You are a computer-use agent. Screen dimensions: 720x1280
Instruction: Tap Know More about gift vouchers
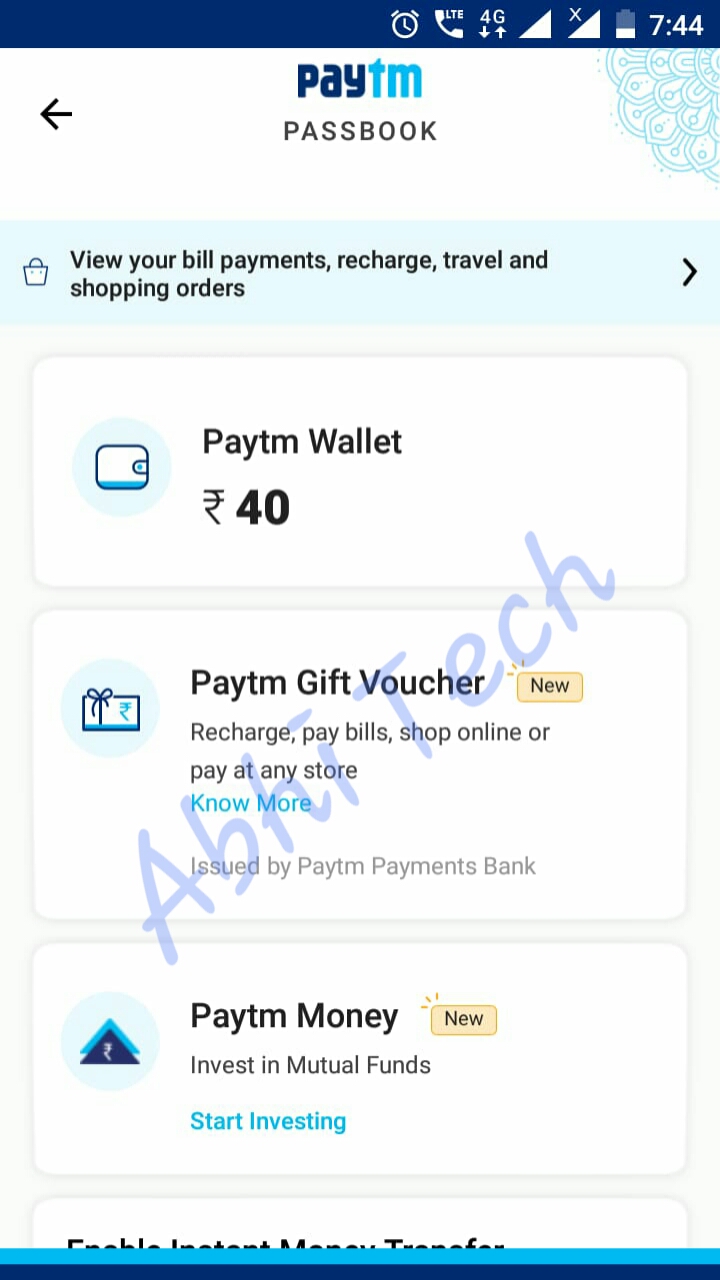[251, 803]
